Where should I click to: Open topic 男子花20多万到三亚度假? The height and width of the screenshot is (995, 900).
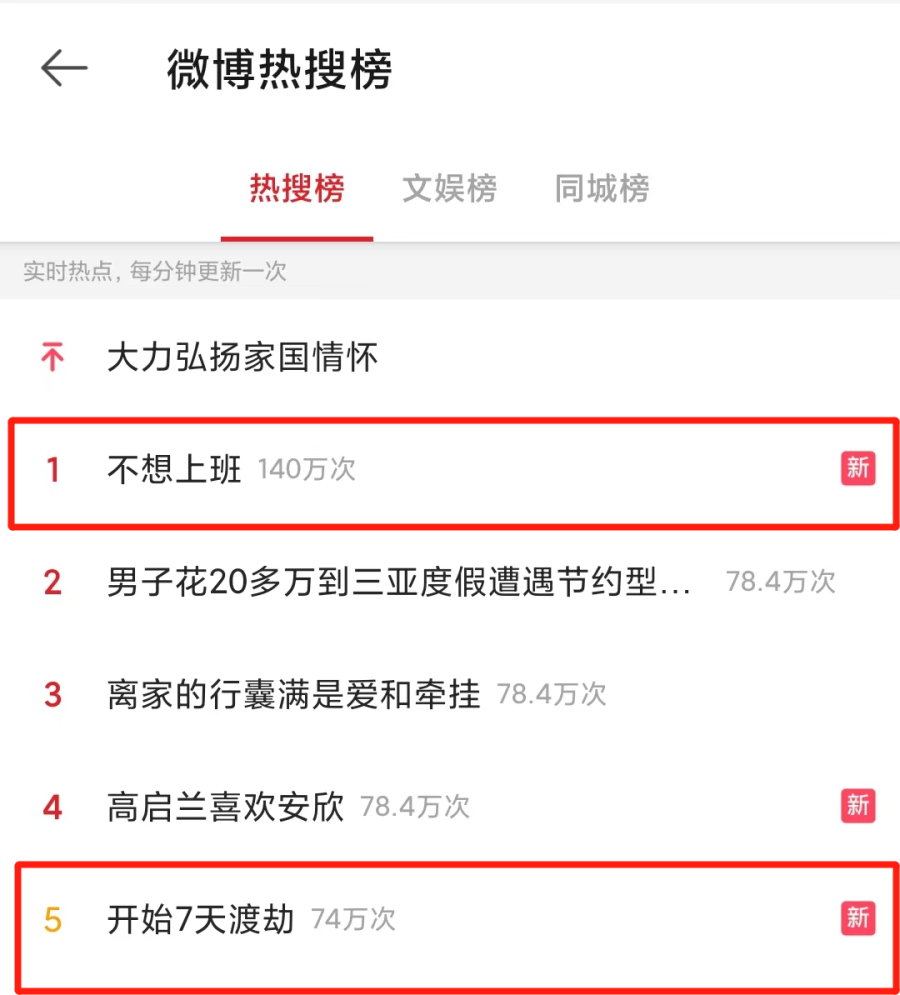coord(398,582)
